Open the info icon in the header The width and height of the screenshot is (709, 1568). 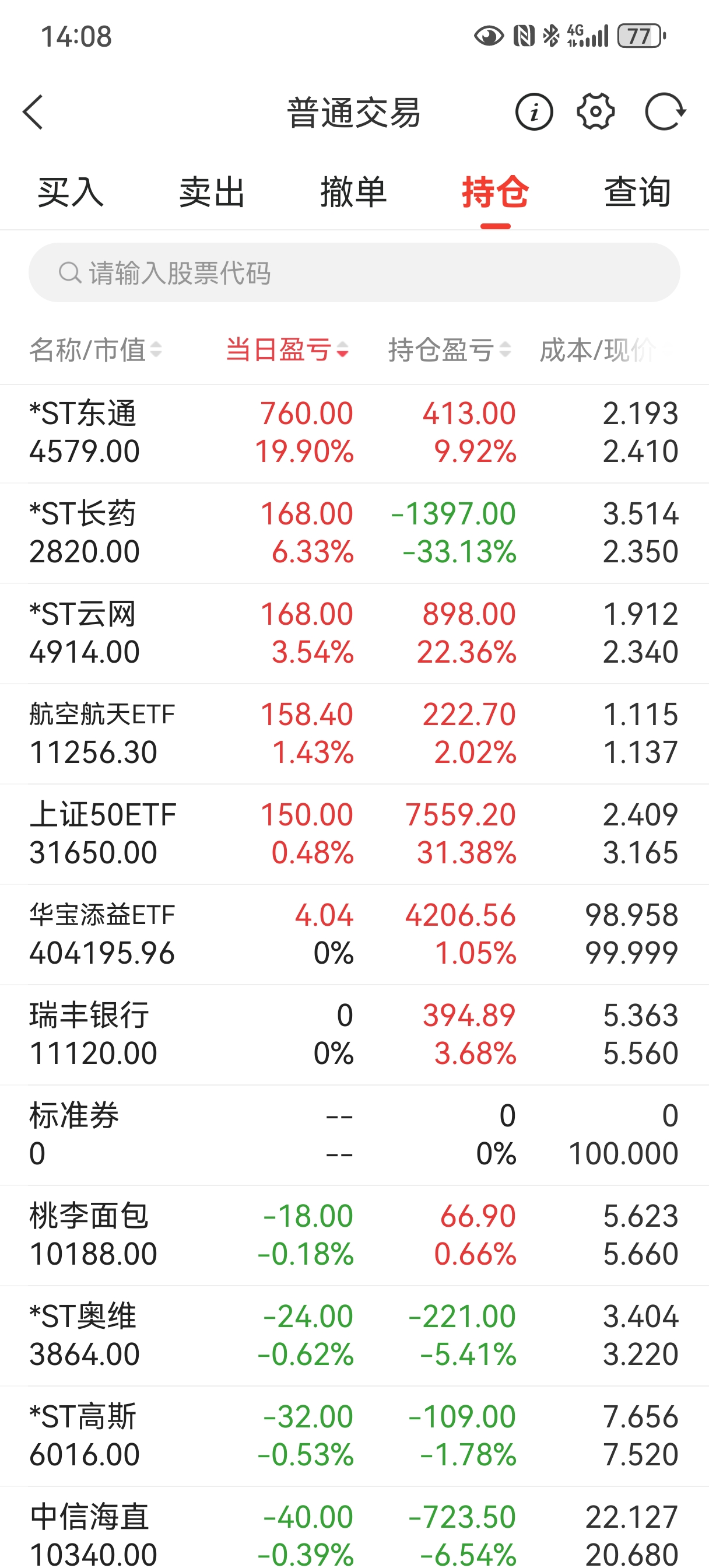coord(533,113)
